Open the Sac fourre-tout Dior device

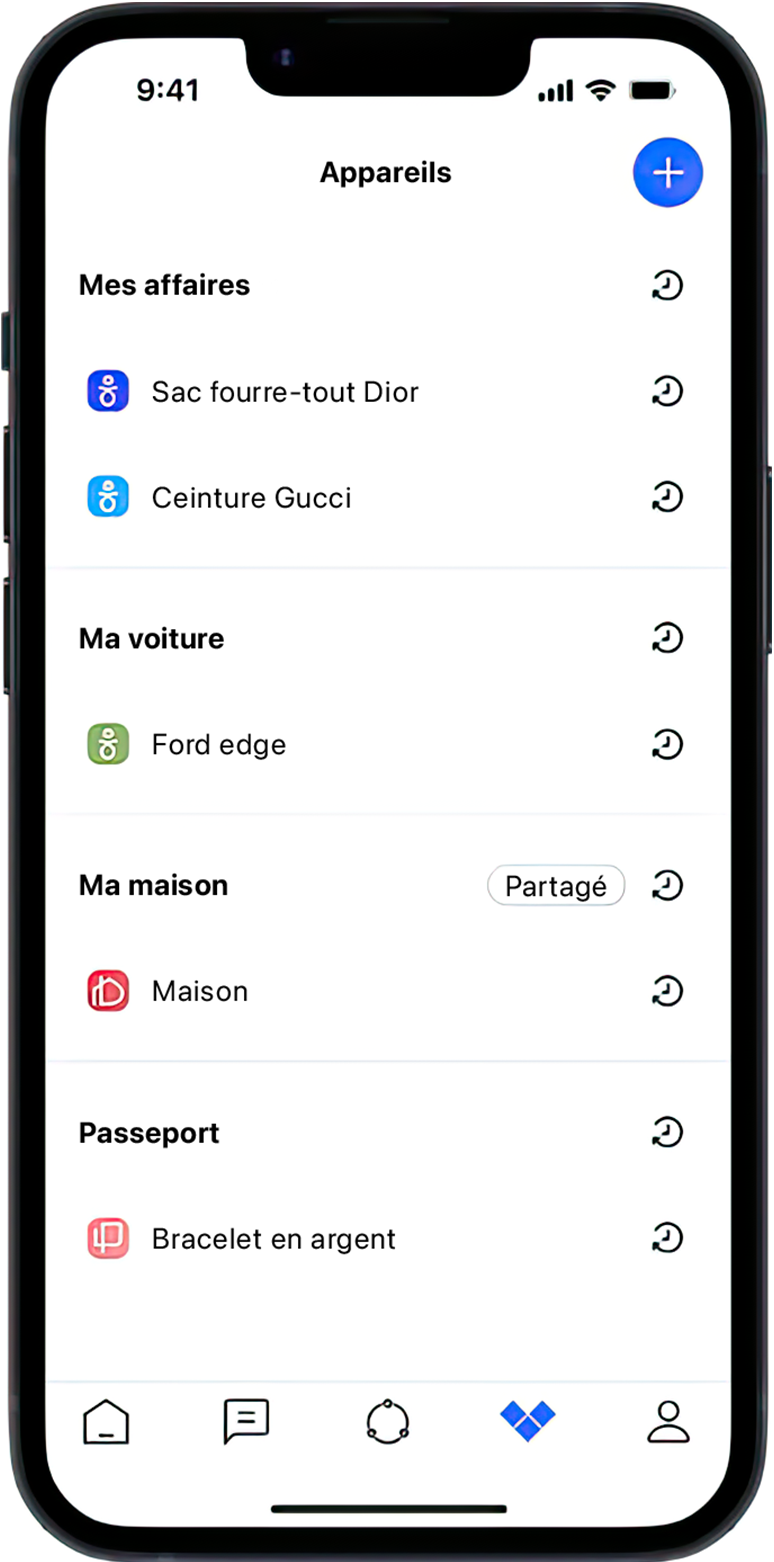pyautogui.click(x=285, y=391)
